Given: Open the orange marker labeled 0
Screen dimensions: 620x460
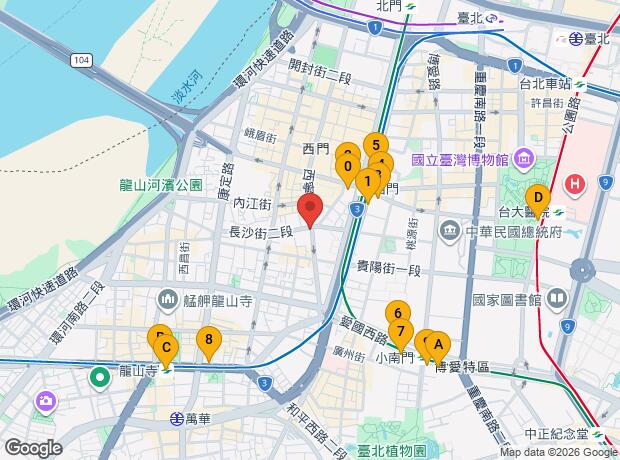Looking at the screenshot, I should tap(348, 170).
